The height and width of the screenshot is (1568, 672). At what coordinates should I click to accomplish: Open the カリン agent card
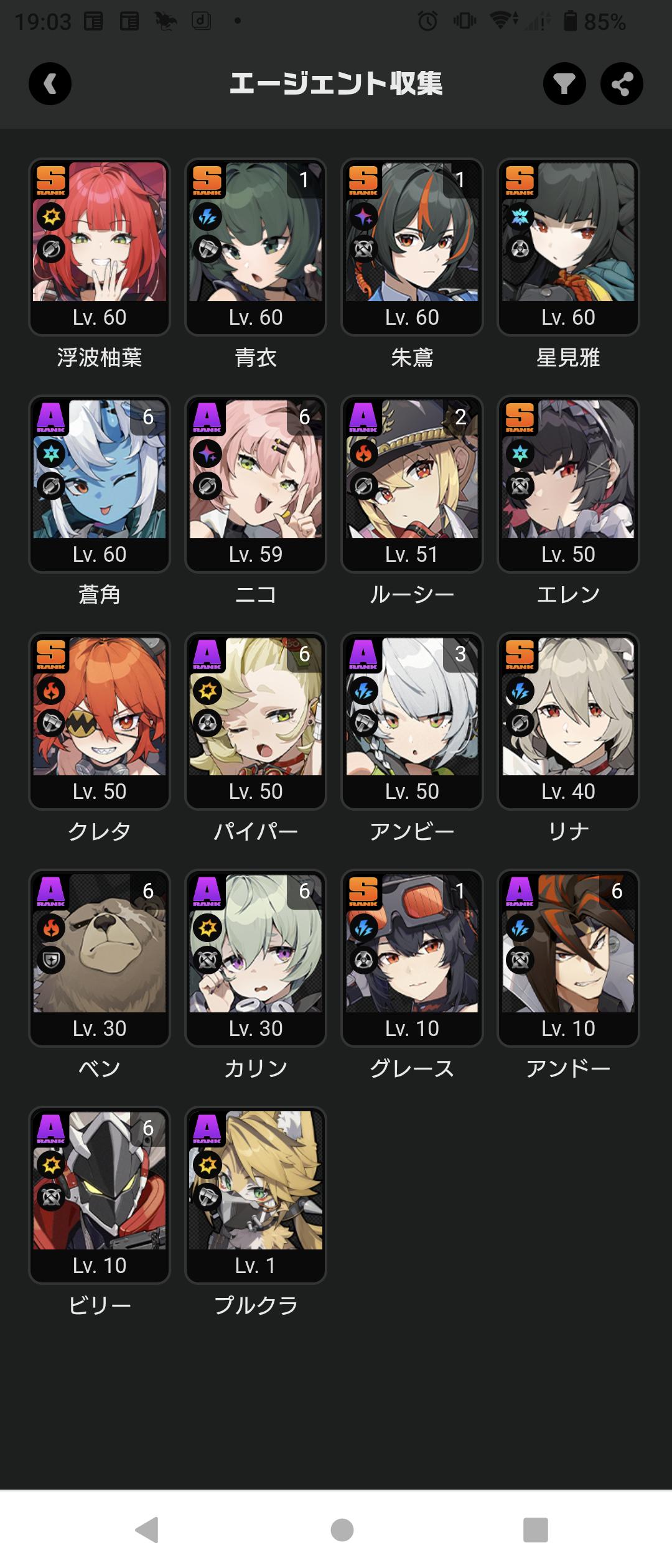click(256, 958)
